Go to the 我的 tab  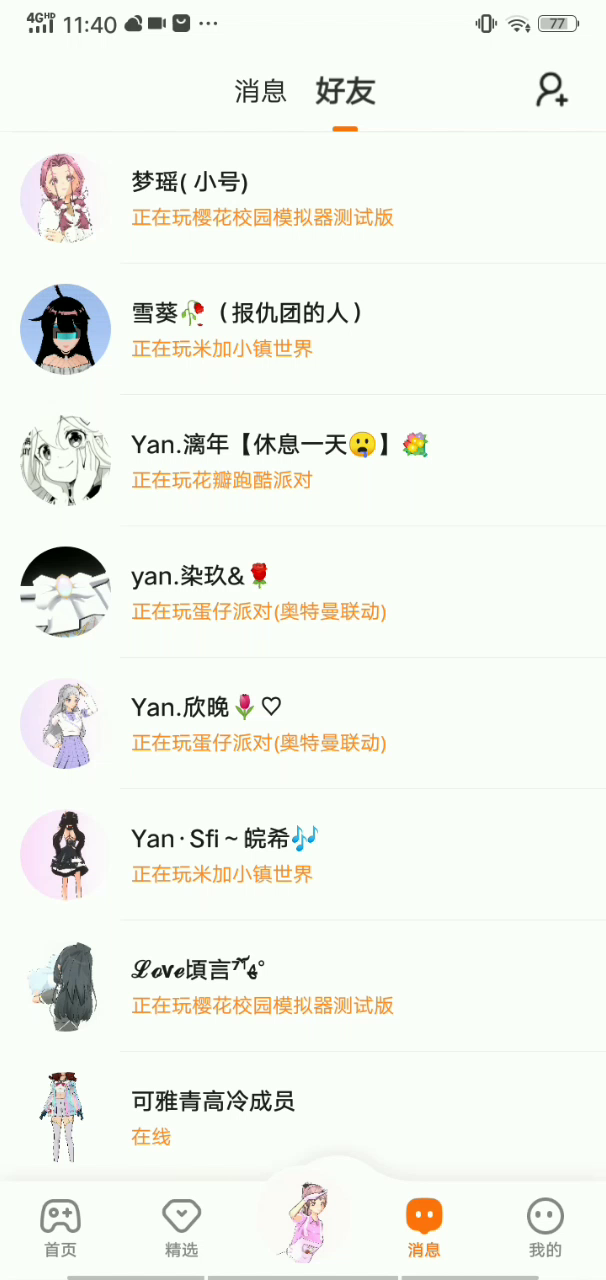click(545, 1228)
